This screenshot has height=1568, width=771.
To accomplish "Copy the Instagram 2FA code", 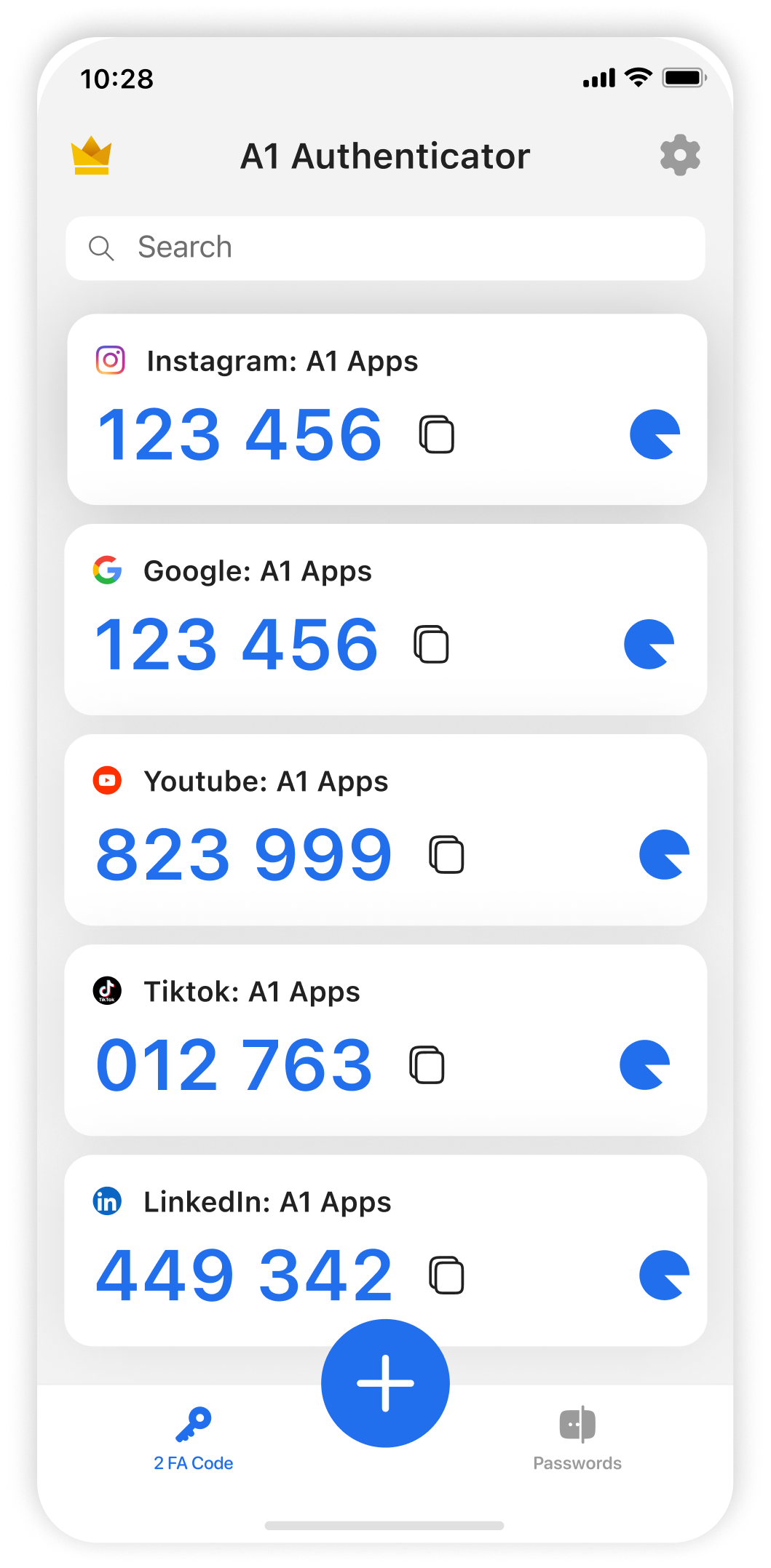I will pos(438,434).
